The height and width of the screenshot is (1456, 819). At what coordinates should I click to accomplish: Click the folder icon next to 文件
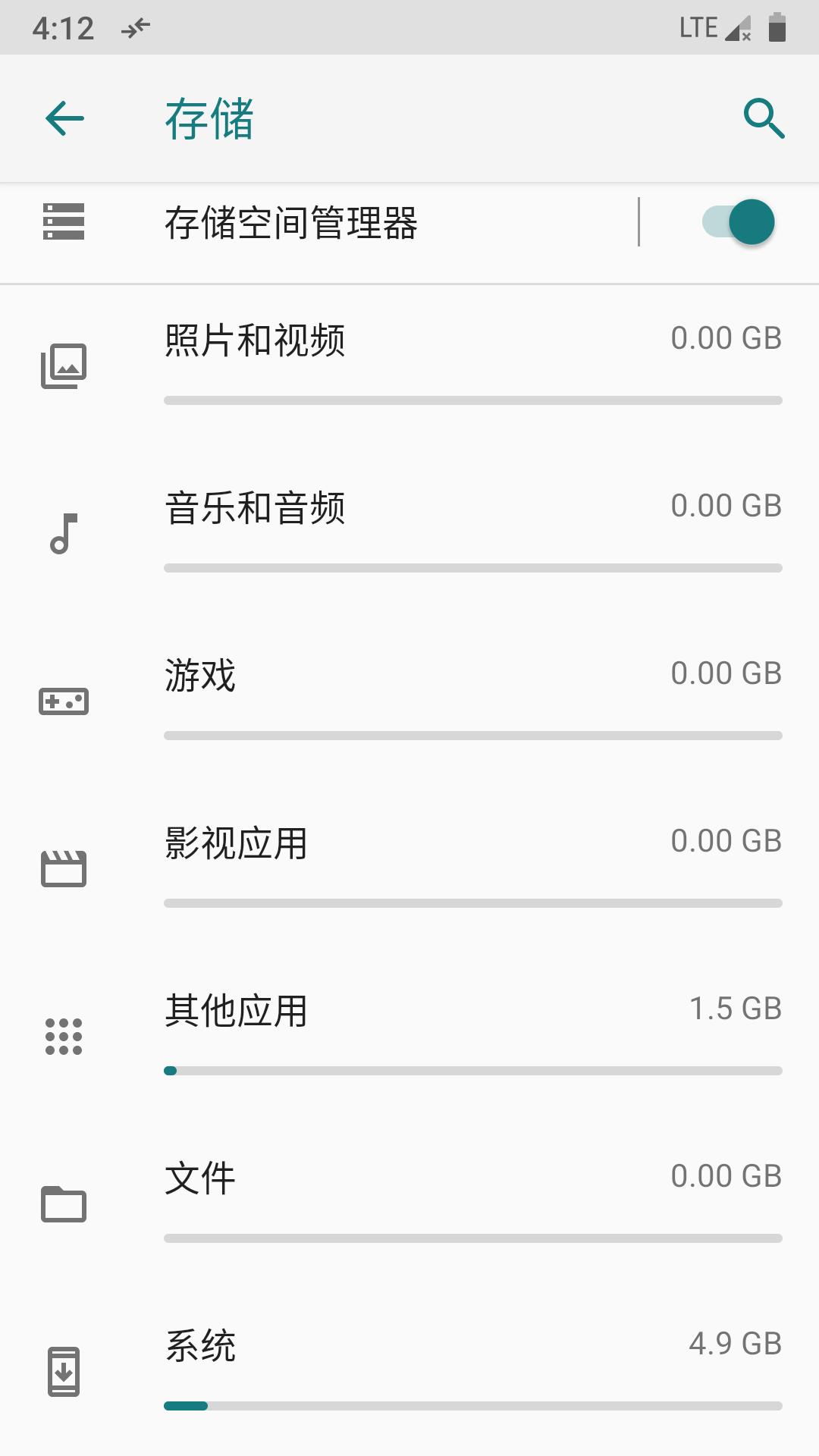coord(64,1203)
